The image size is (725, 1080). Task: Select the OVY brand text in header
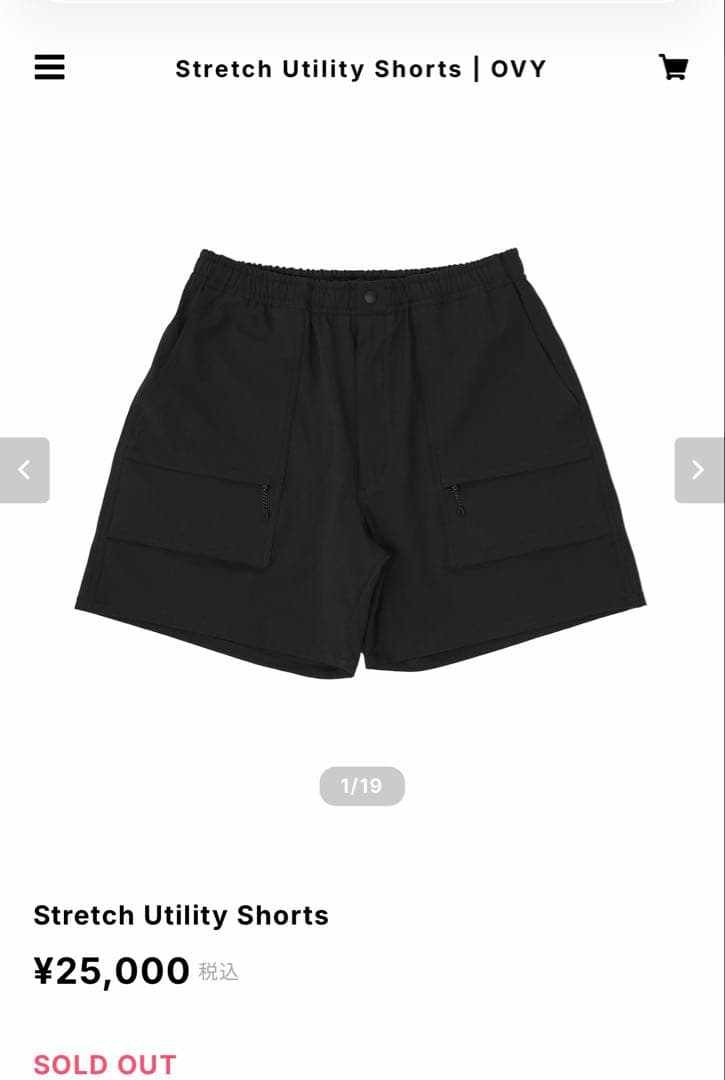point(517,68)
